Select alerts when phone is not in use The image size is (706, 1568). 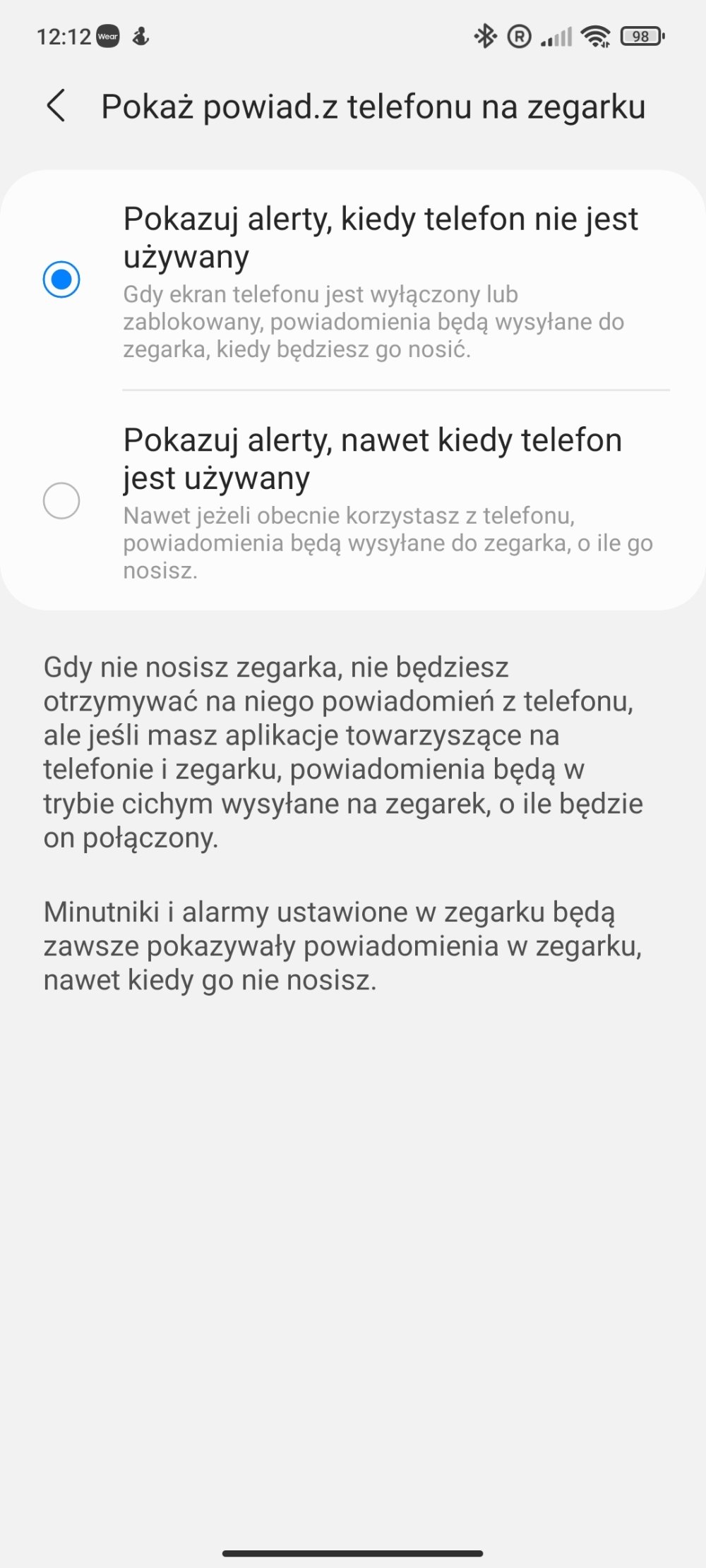pos(353,279)
